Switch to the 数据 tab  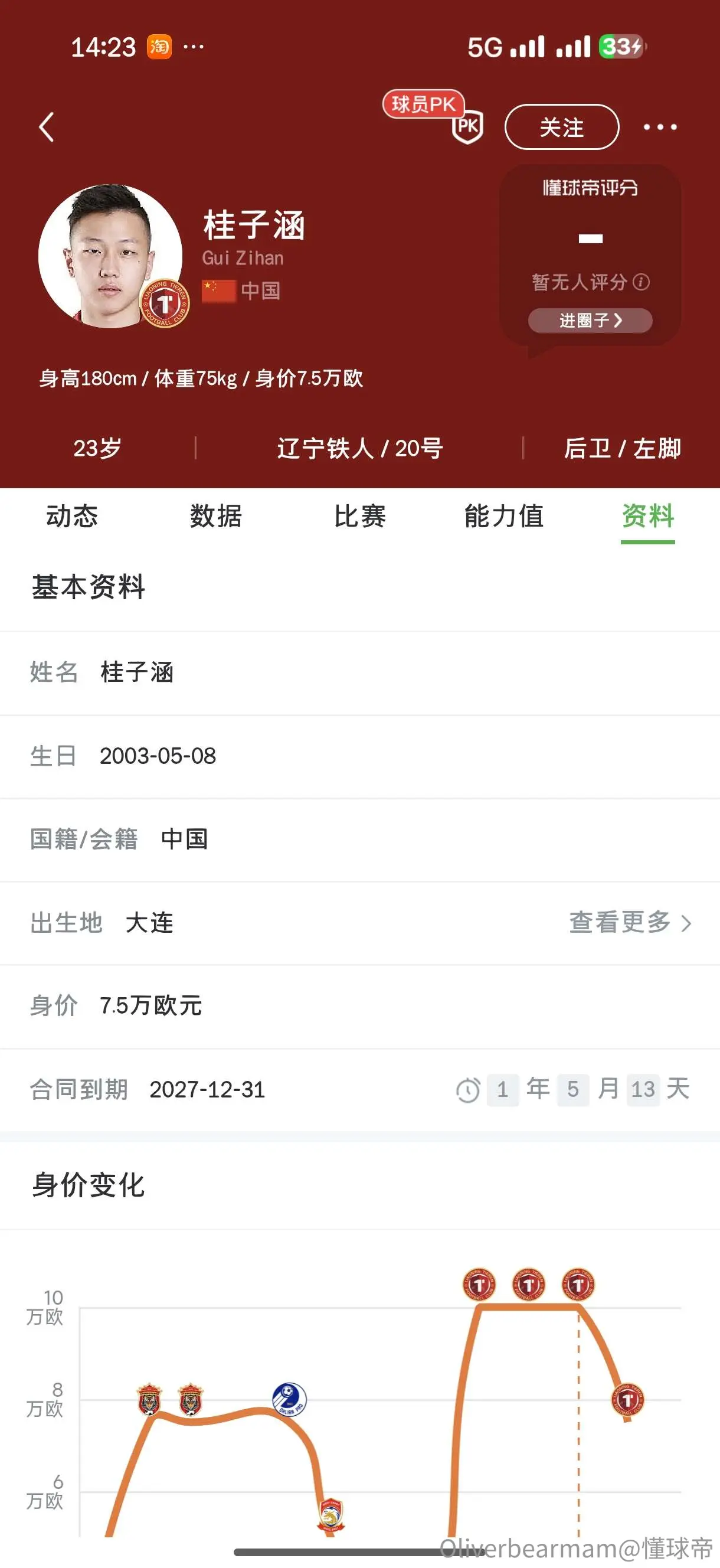tap(215, 516)
